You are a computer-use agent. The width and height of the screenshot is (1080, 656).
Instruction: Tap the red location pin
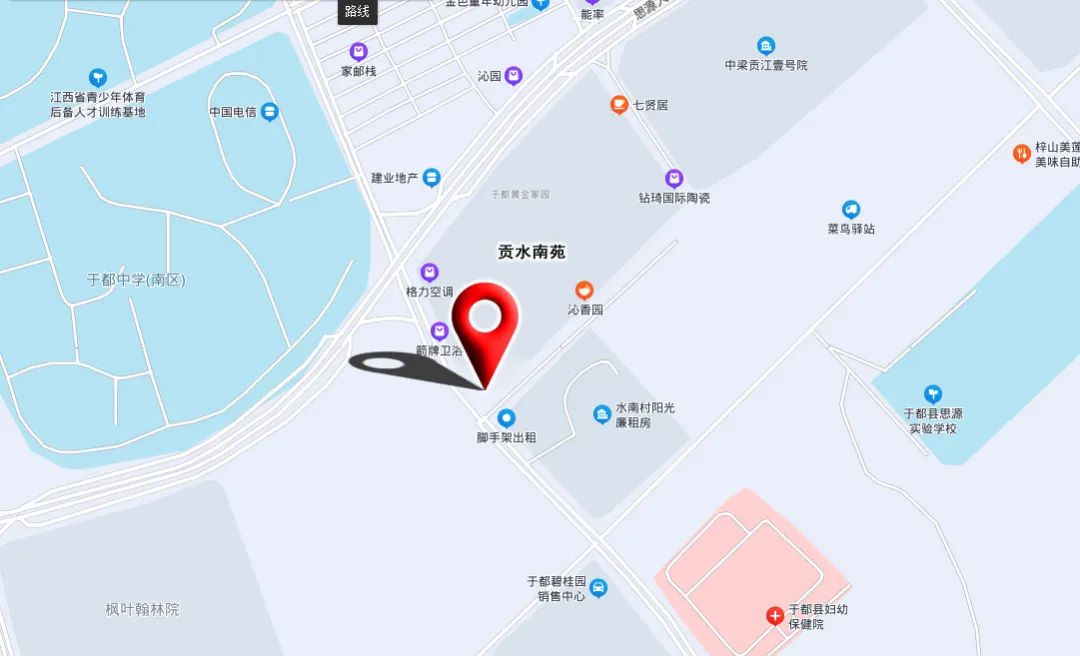pos(486,318)
